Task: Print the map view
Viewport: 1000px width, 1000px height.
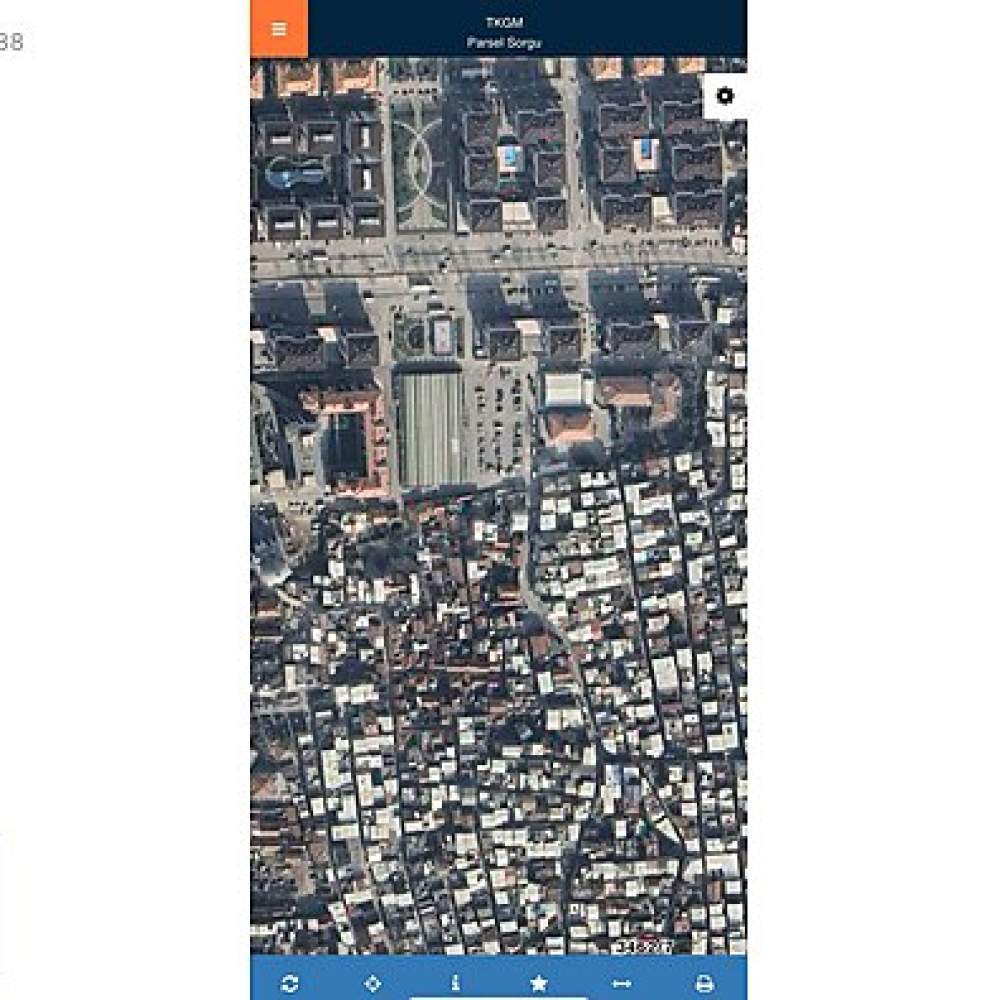Action: coord(704,983)
